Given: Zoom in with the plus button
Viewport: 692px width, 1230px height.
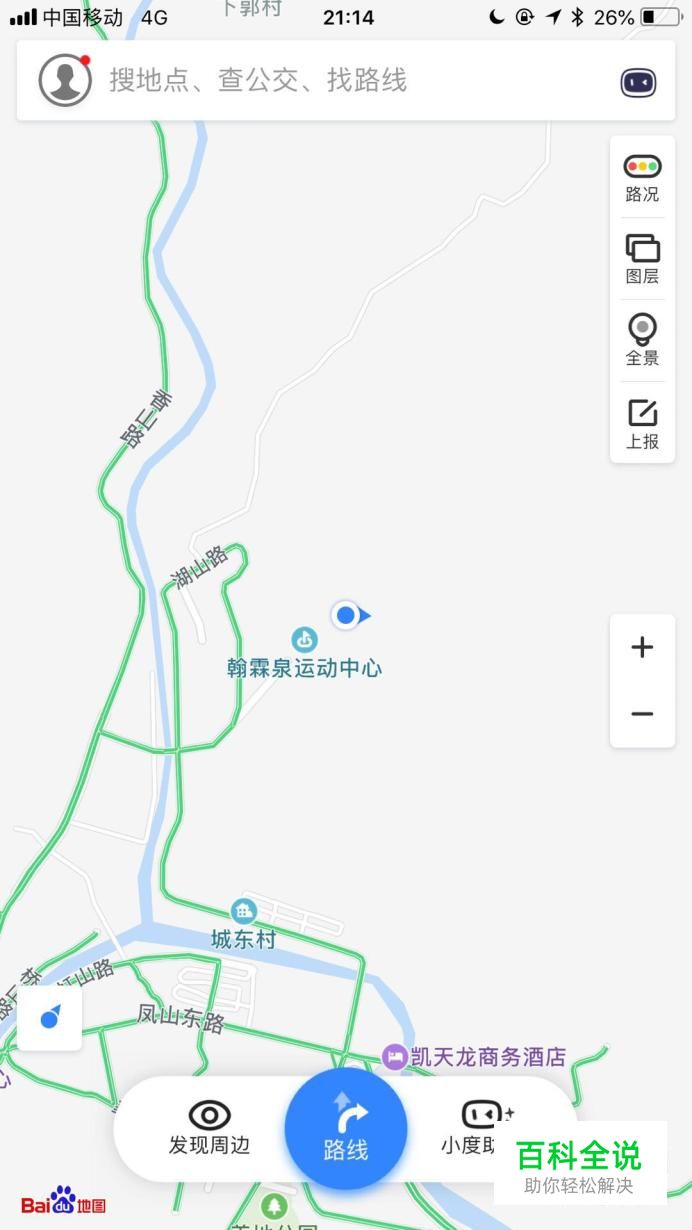Looking at the screenshot, I should click(642, 648).
